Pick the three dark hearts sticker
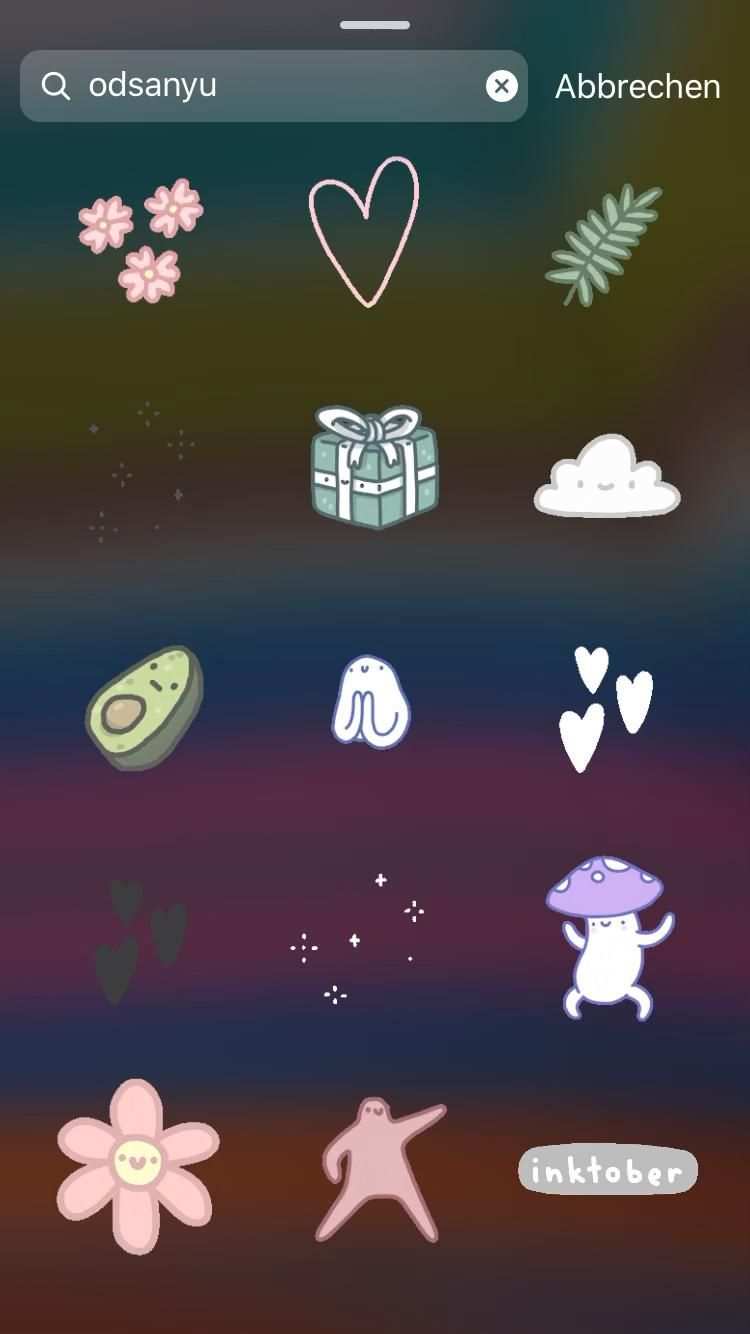Screen dimensions: 750x1334 (141, 940)
